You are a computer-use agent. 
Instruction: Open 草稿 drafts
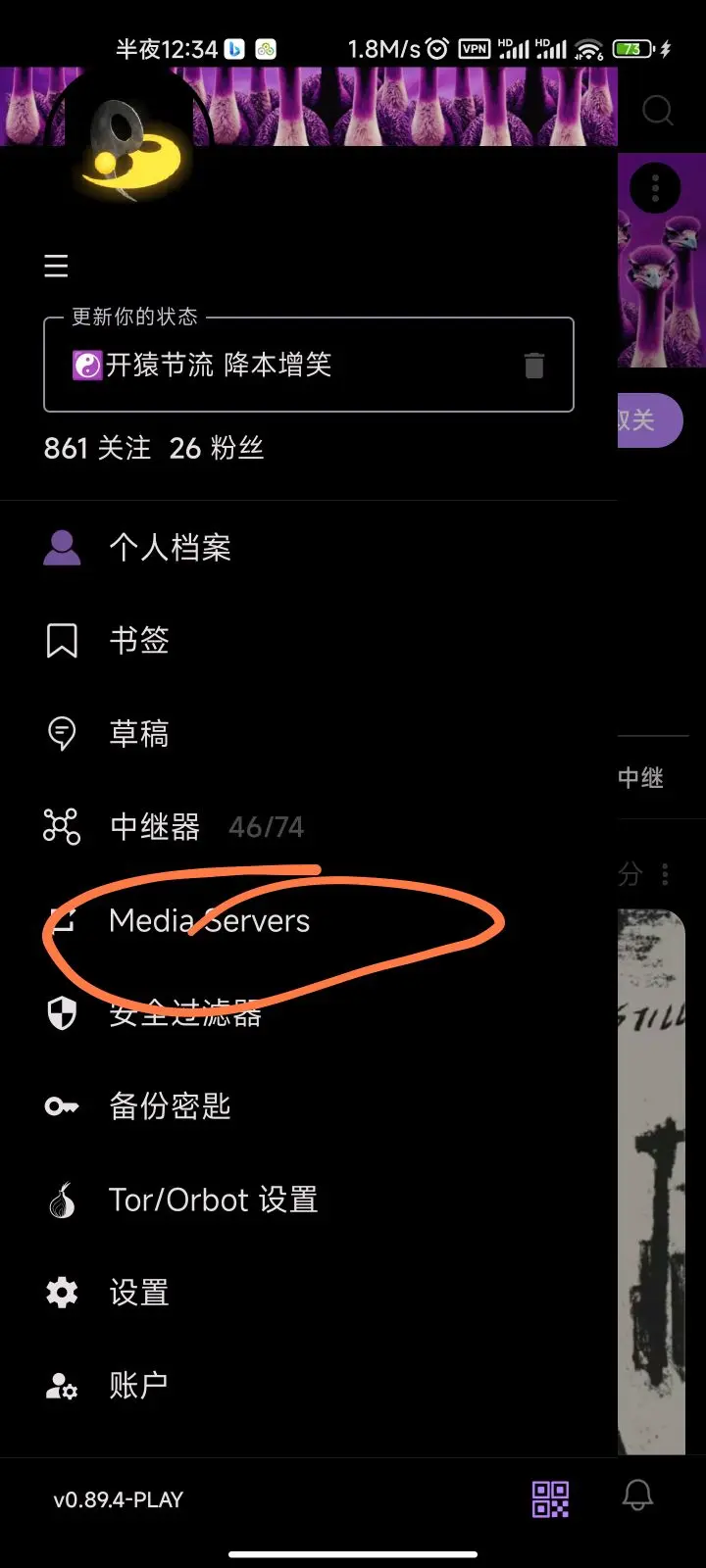138,733
